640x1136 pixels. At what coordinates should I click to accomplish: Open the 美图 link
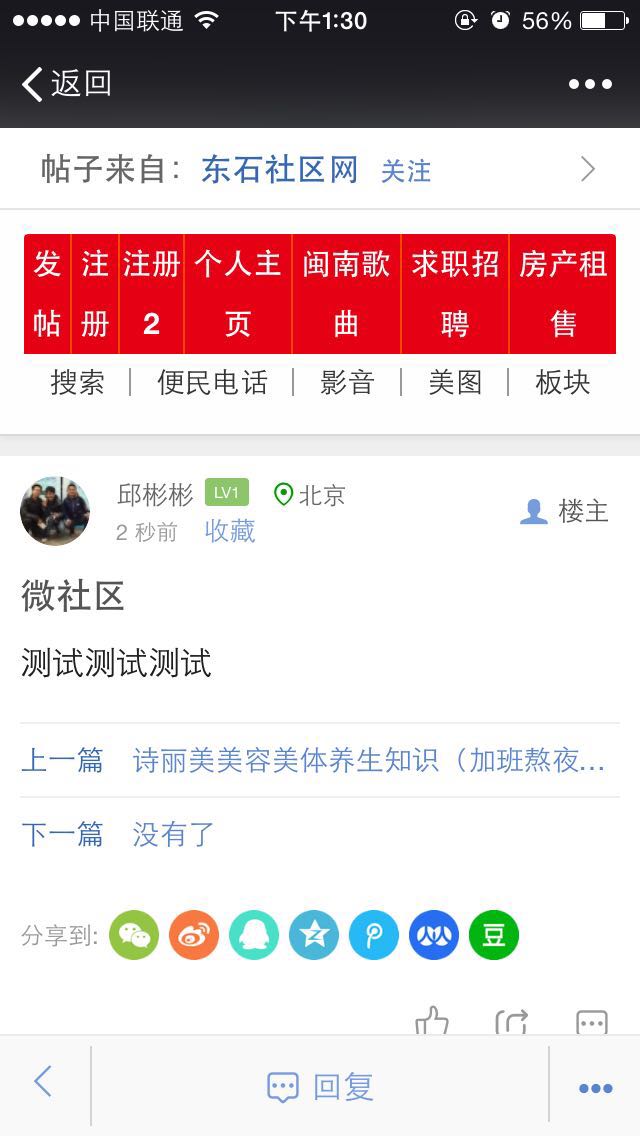[x=455, y=382]
